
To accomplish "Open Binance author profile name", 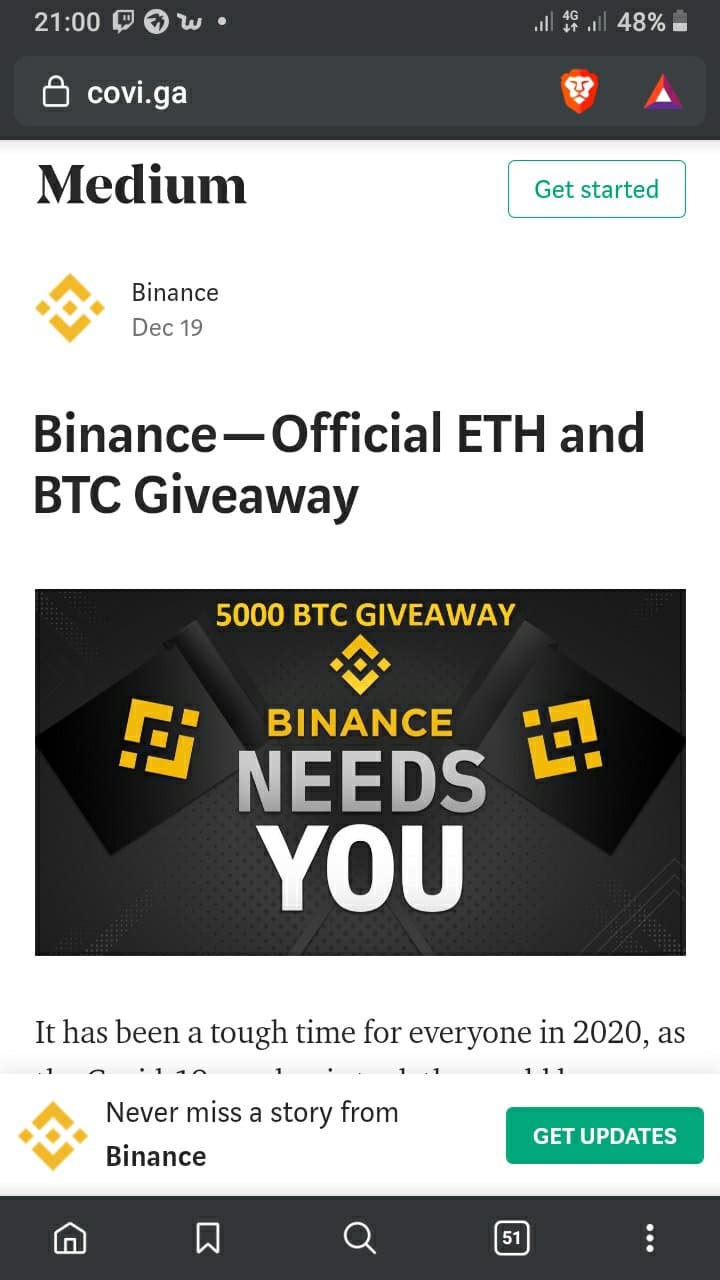I will 175,292.
